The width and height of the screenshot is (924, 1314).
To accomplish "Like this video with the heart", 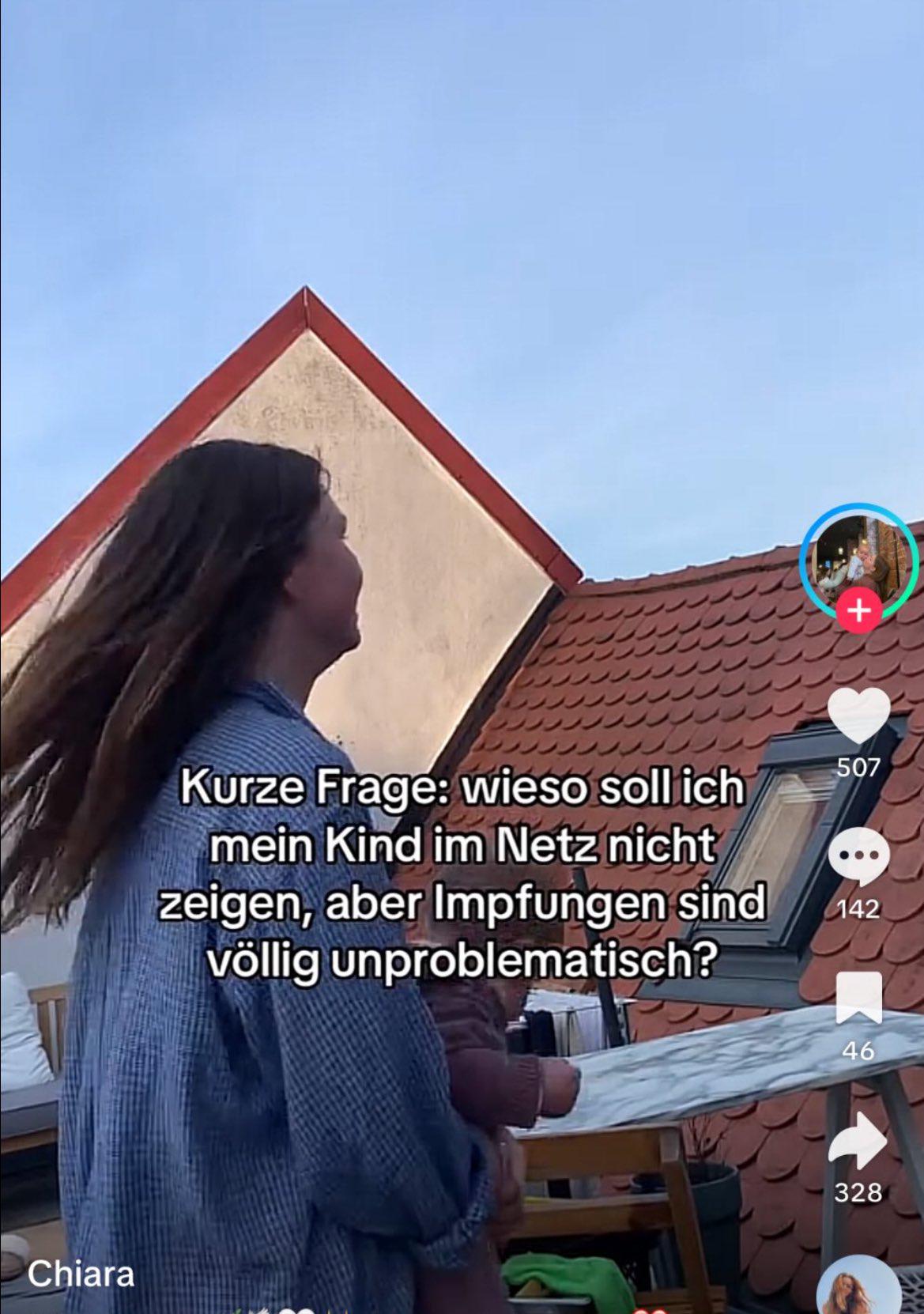I will click(x=858, y=716).
